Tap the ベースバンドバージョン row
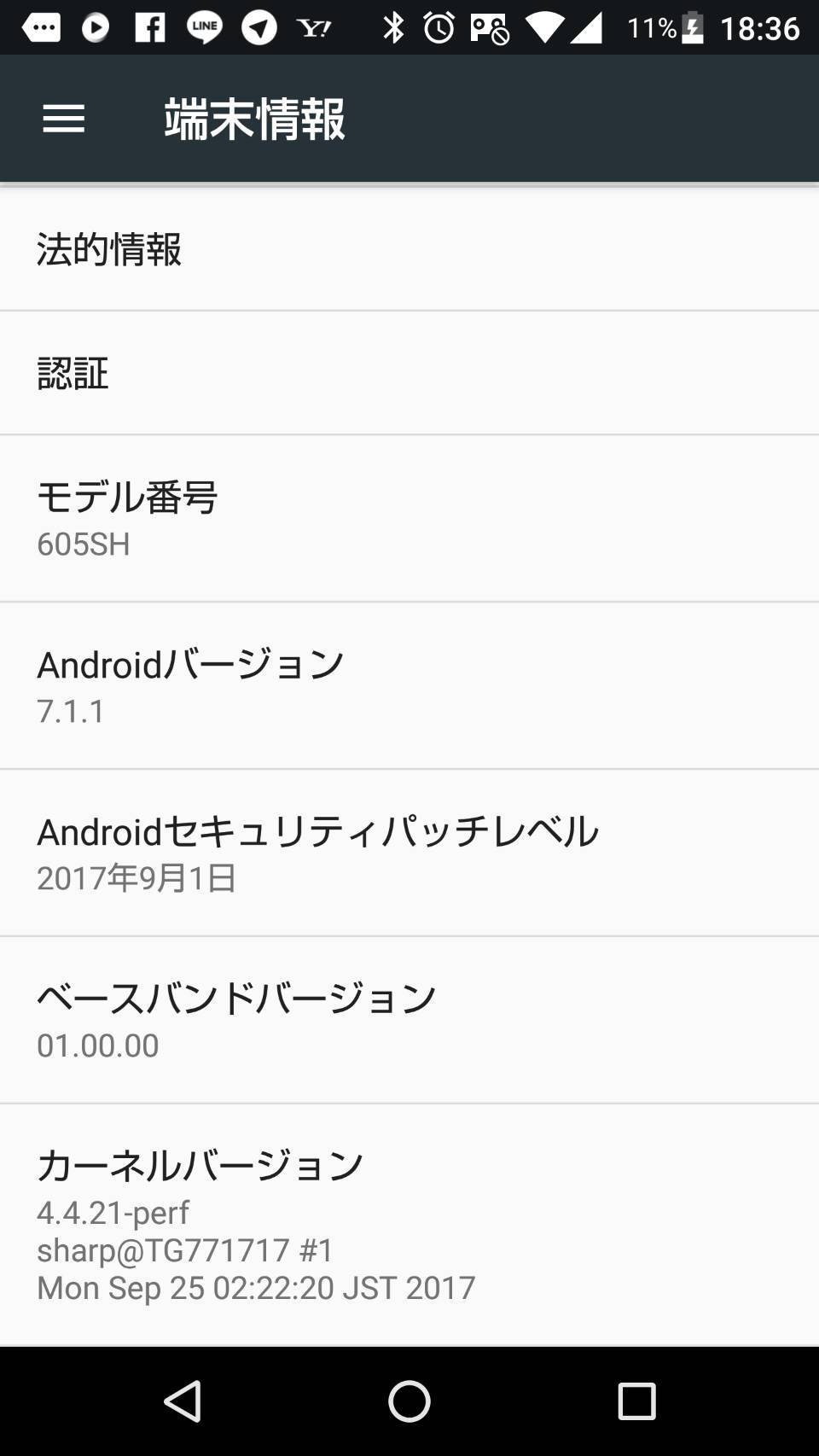819x1456 pixels. (409, 1020)
